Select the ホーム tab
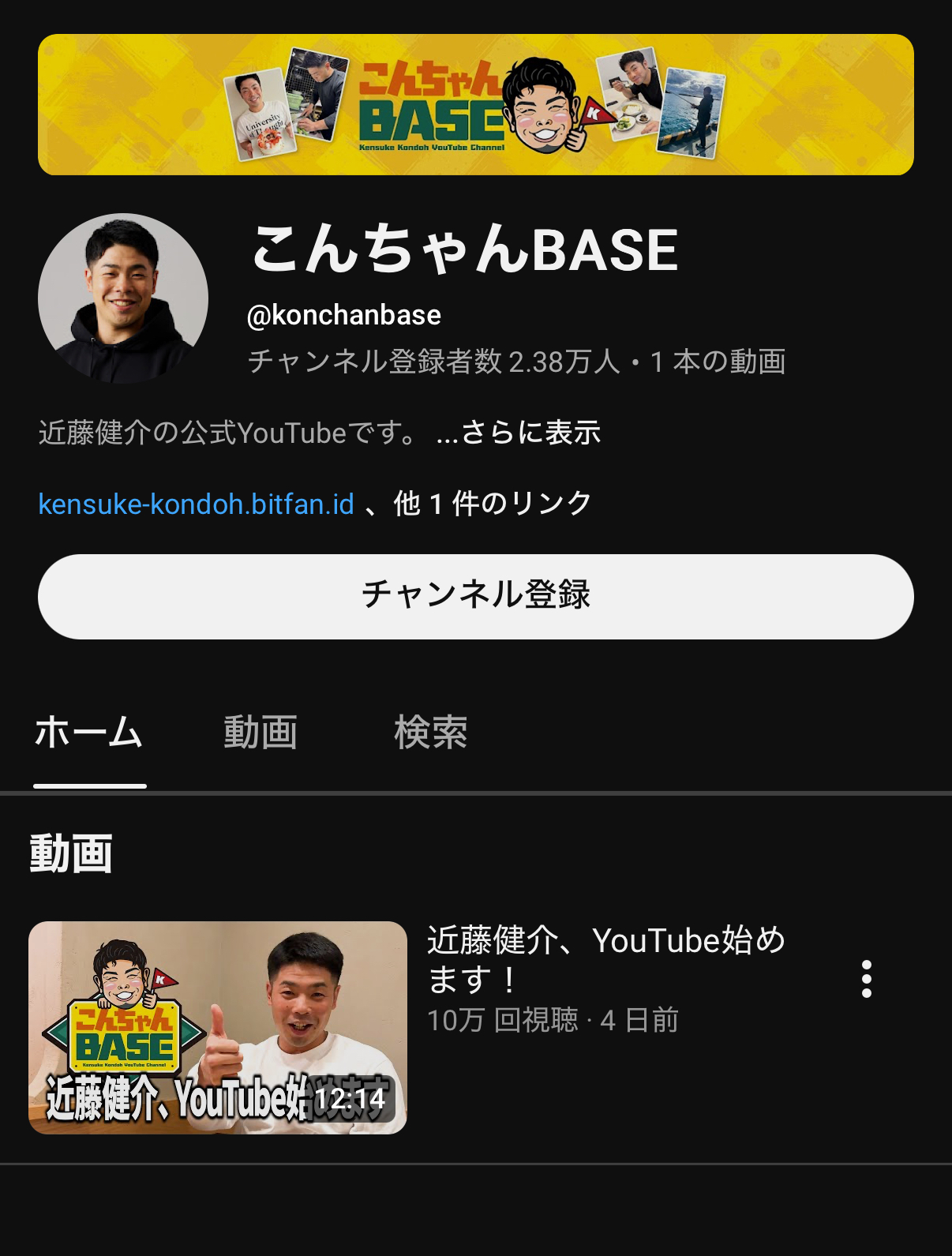Viewport: 952px width, 1256px height. 89,733
